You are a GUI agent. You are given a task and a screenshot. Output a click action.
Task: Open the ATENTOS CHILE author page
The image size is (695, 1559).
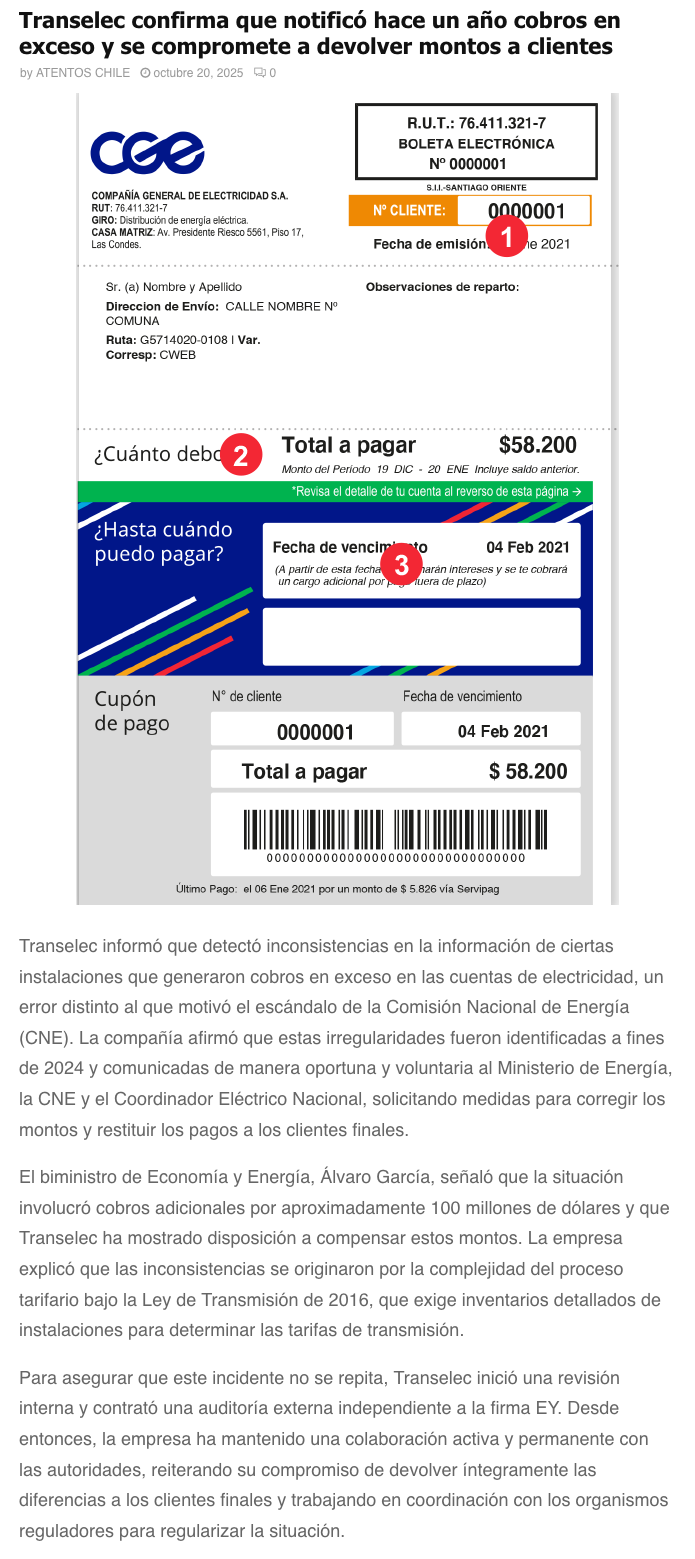pos(82,73)
